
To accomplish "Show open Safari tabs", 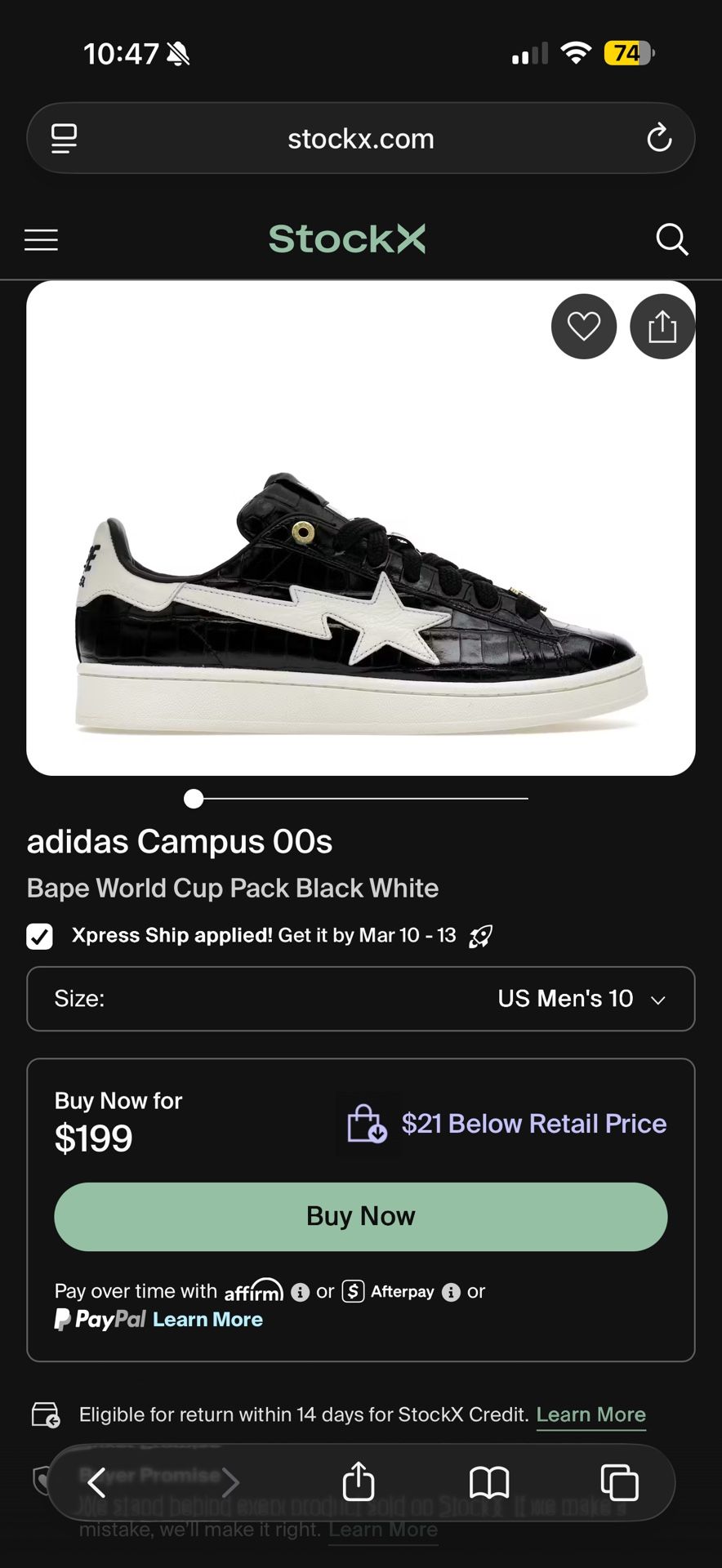I will click(619, 1481).
